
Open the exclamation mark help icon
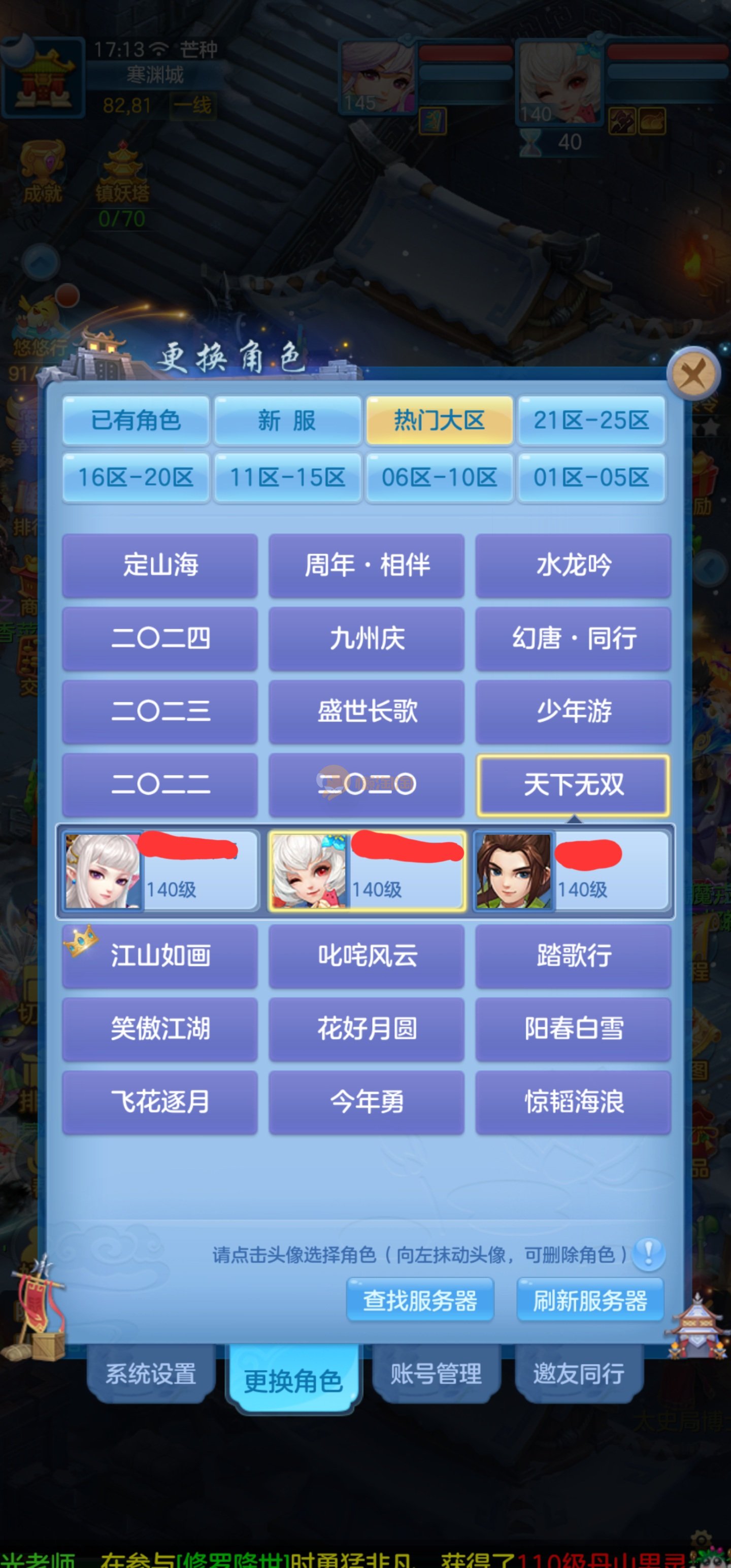click(649, 1254)
